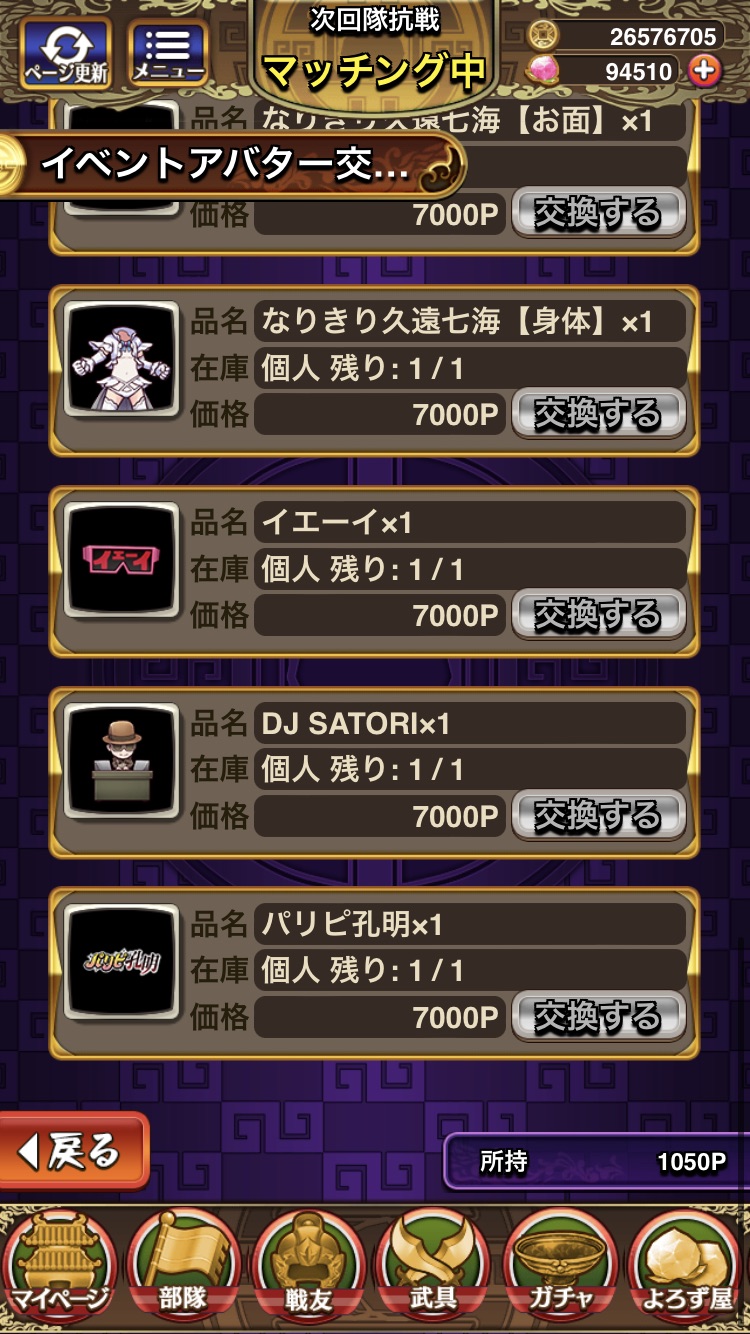Go to the 戦友 tab
The height and width of the screenshot is (1334, 750).
click(x=310, y=1268)
